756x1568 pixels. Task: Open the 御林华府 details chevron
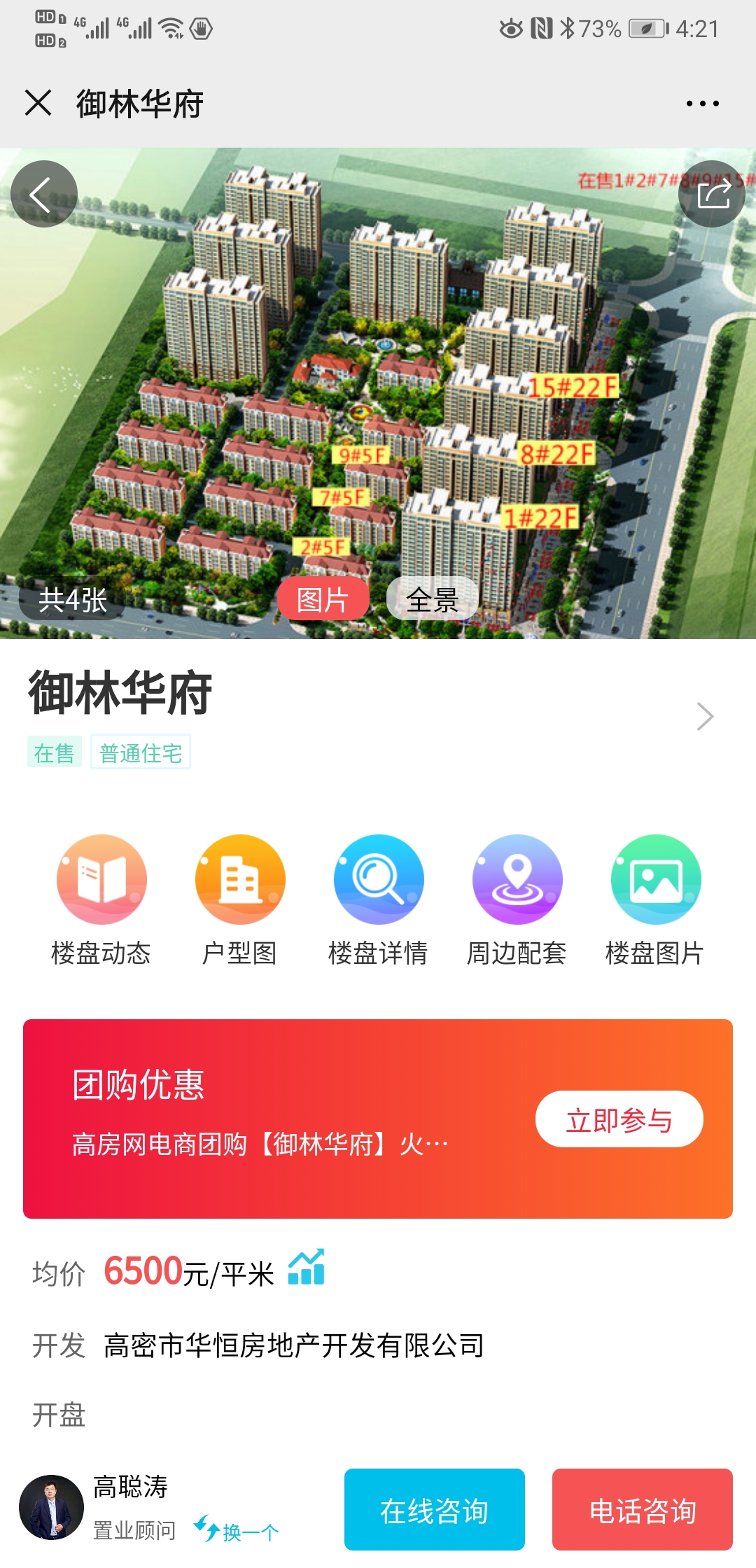tap(705, 716)
